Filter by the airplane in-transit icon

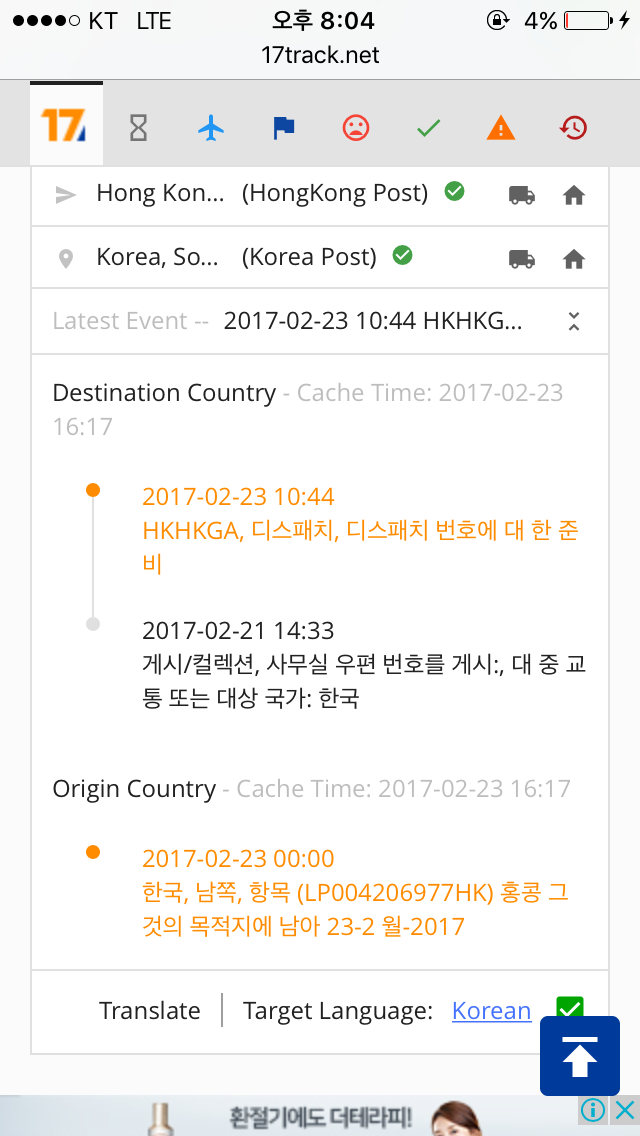point(211,127)
